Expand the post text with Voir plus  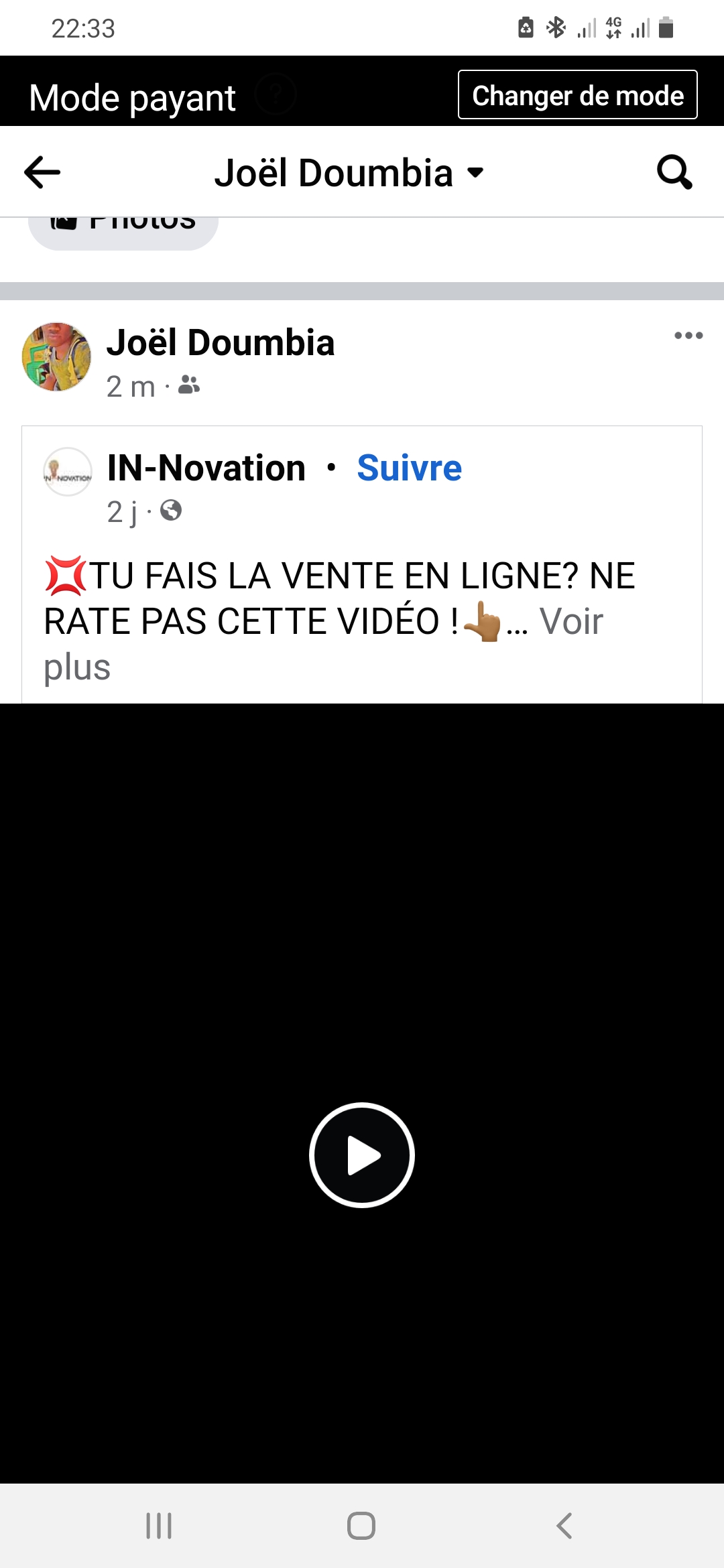(x=571, y=622)
